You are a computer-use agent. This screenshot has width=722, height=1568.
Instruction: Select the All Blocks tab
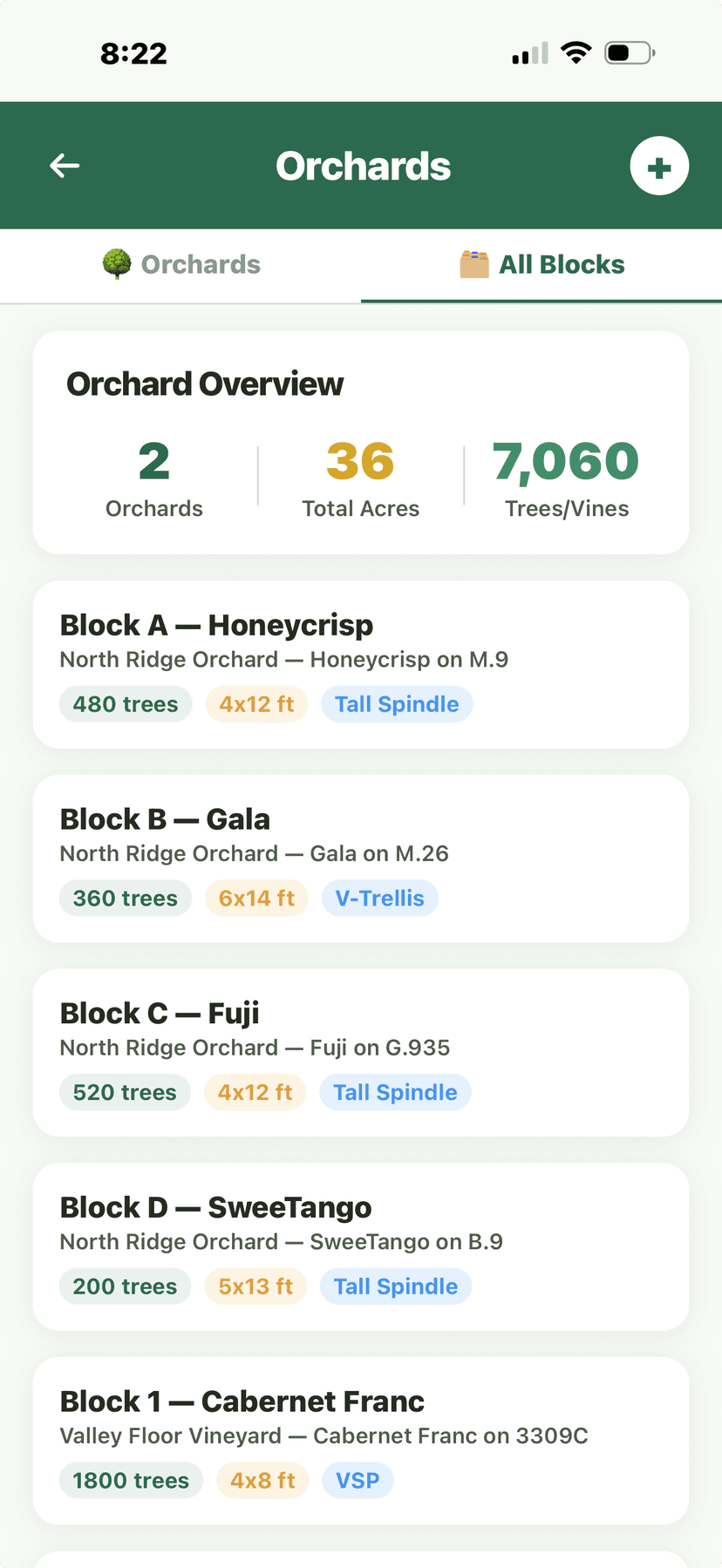click(541, 264)
